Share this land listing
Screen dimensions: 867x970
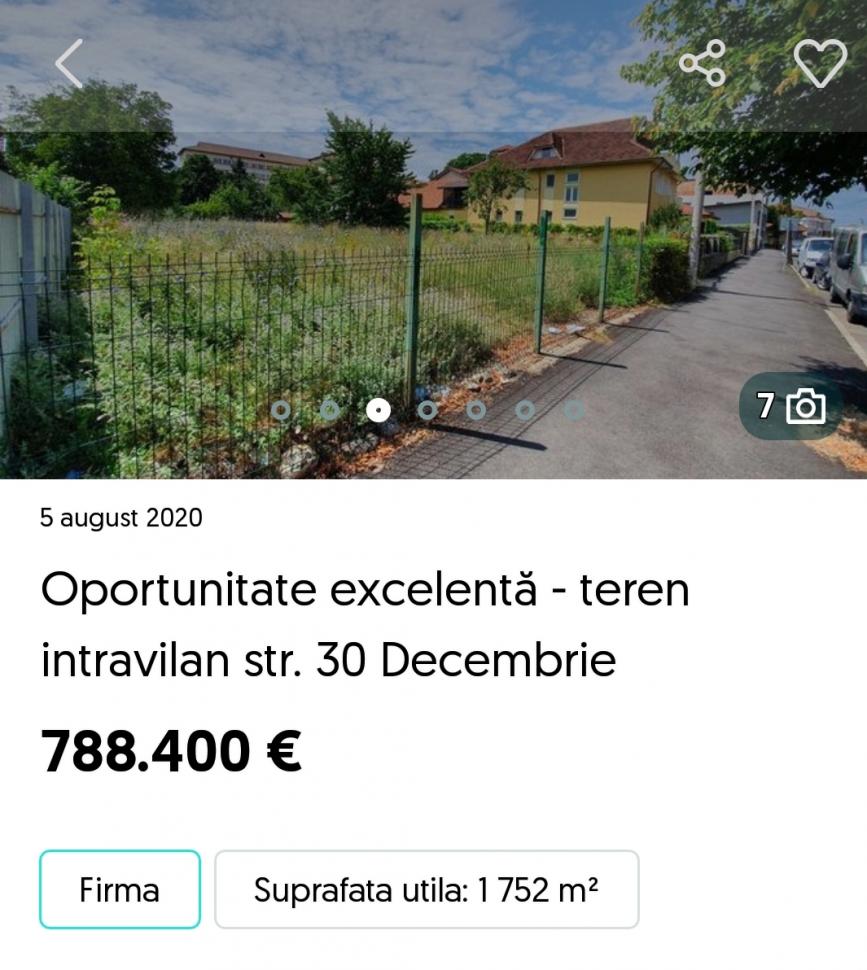point(702,64)
